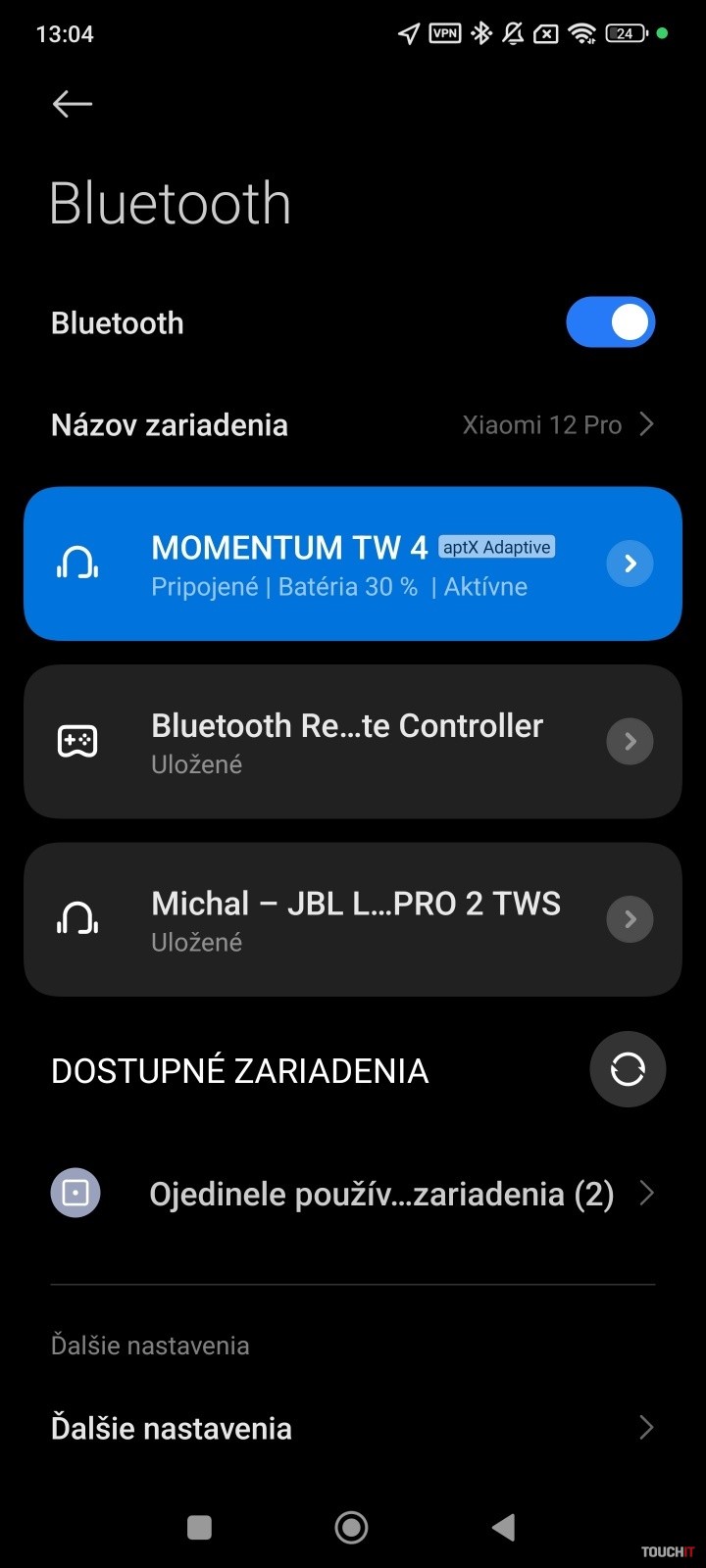Viewport: 706px width, 1568px height.
Task: Go back from Bluetooth settings
Action: pyautogui.click(x=73, y=104)
